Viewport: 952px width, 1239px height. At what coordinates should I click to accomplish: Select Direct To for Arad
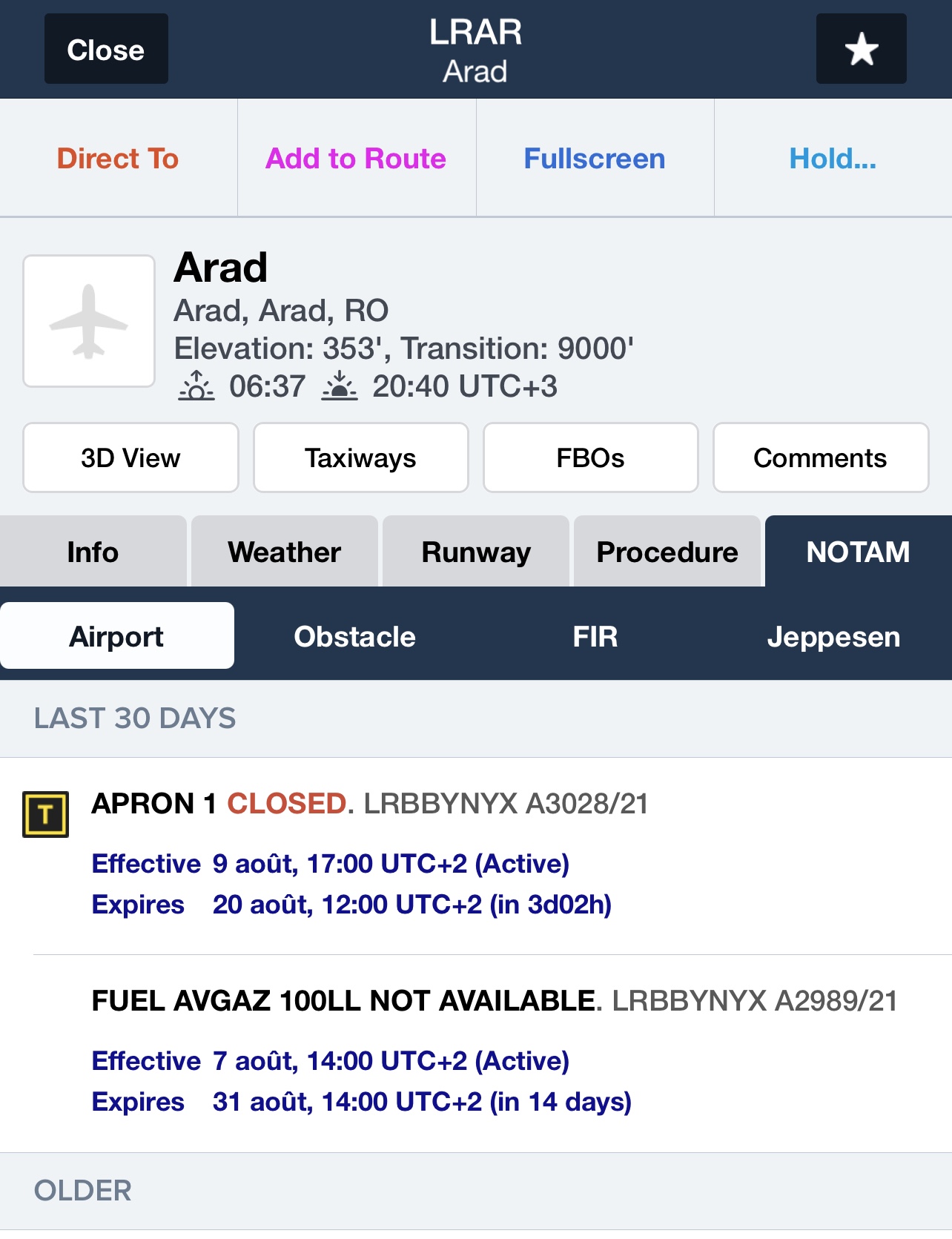pos(118,158)
